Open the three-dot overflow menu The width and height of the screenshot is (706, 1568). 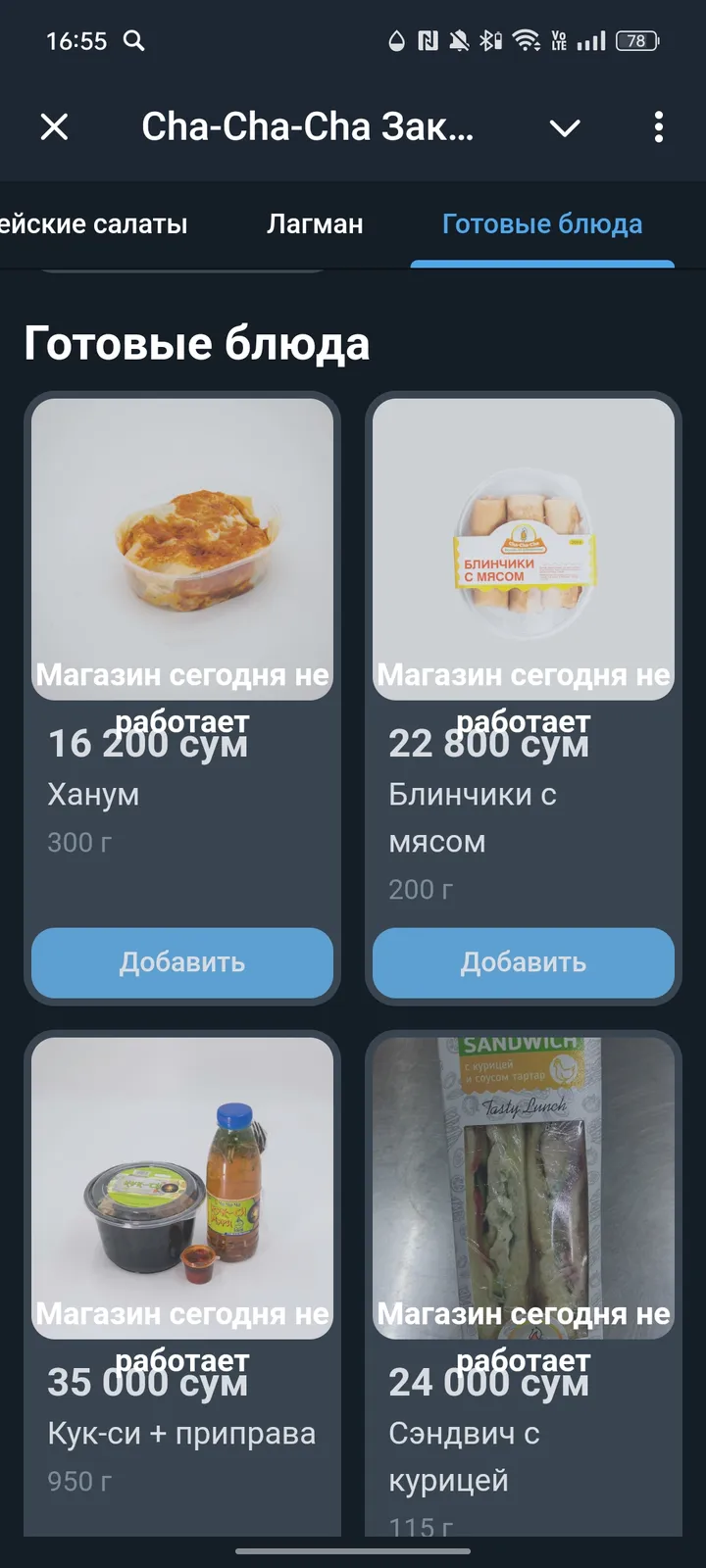pos(659,127)
